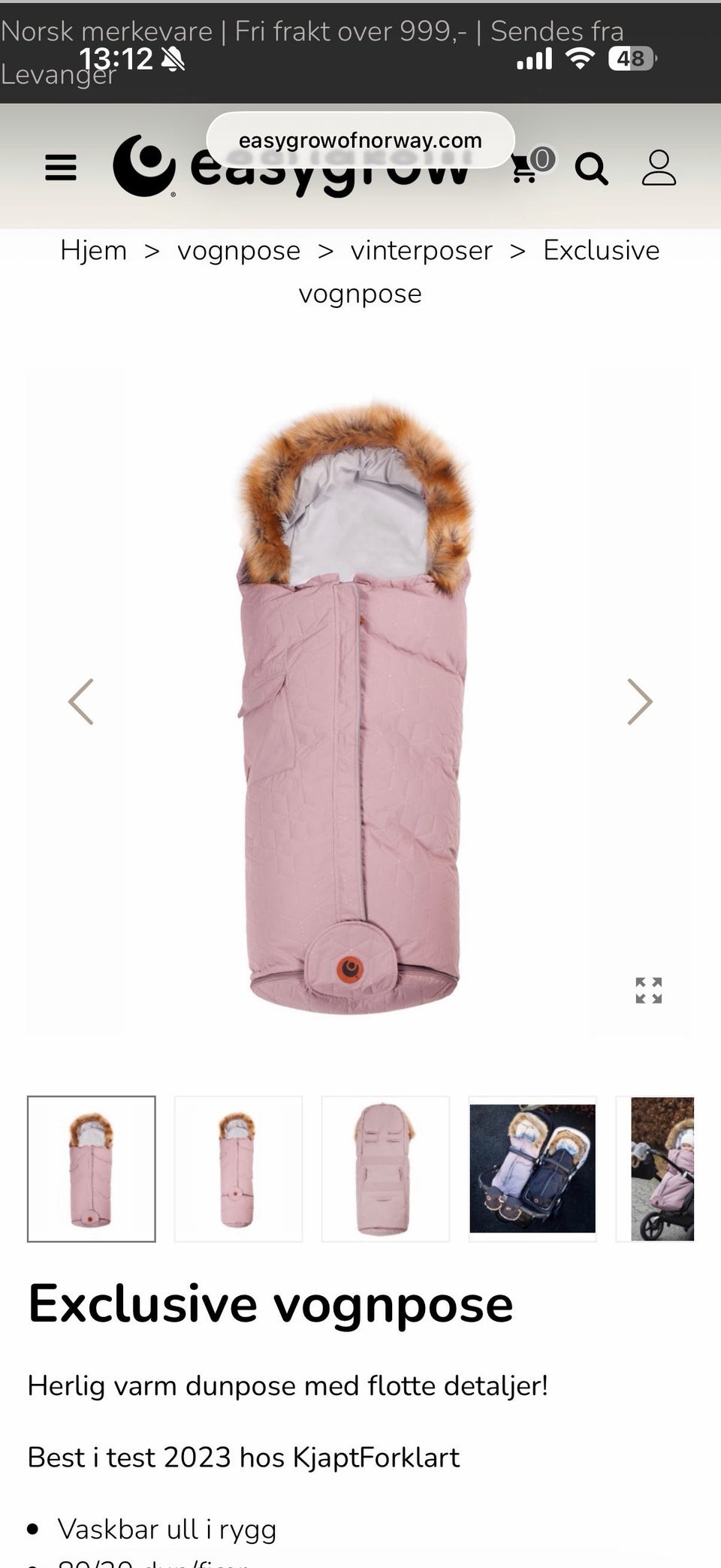Show the previous product image
The height and width of the screenshot is (1568, 721).
tap(81, 702)
